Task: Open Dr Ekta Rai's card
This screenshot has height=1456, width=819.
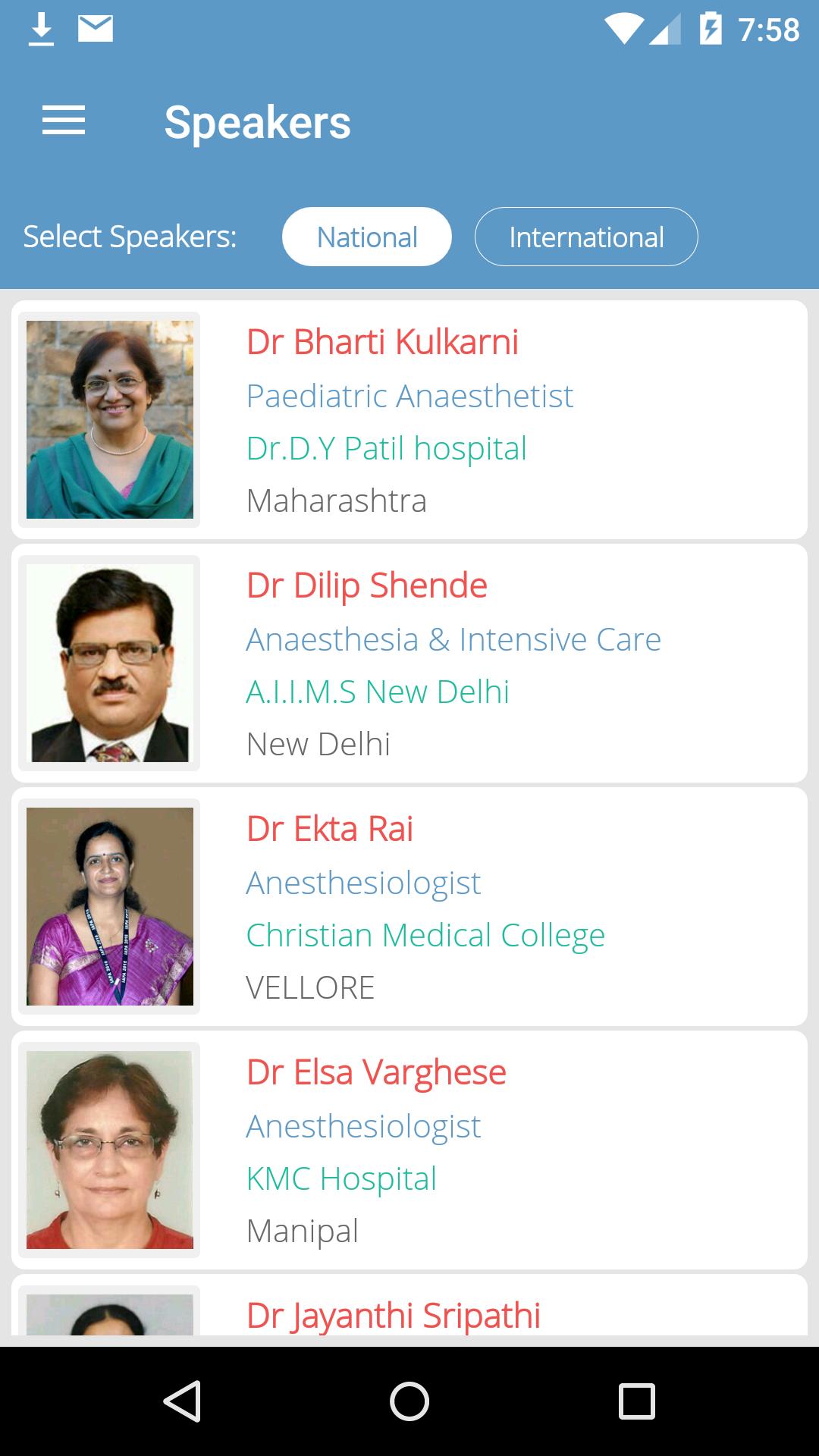Action: pyautogui.click(x=409, y=907)
